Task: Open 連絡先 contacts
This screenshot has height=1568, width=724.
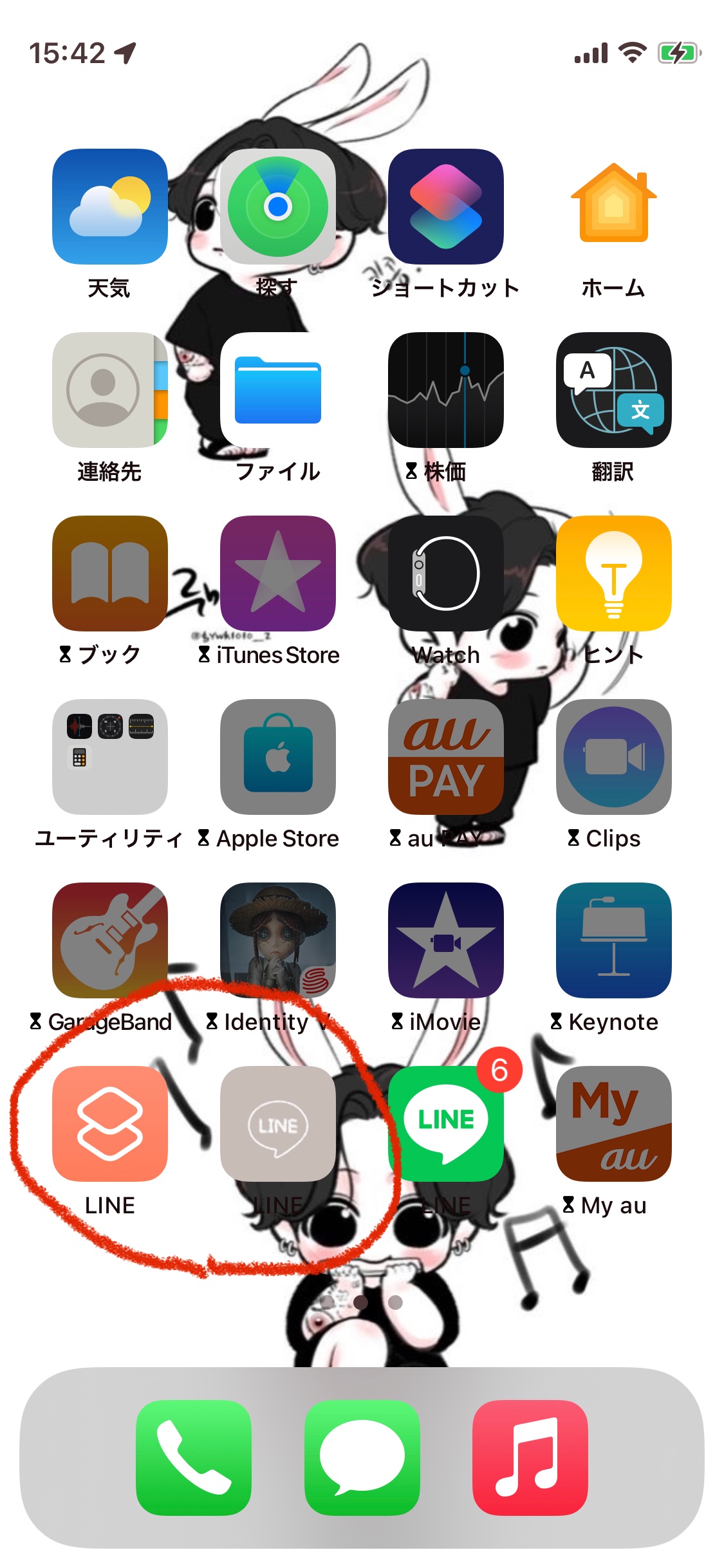Action: click(109, 390)
